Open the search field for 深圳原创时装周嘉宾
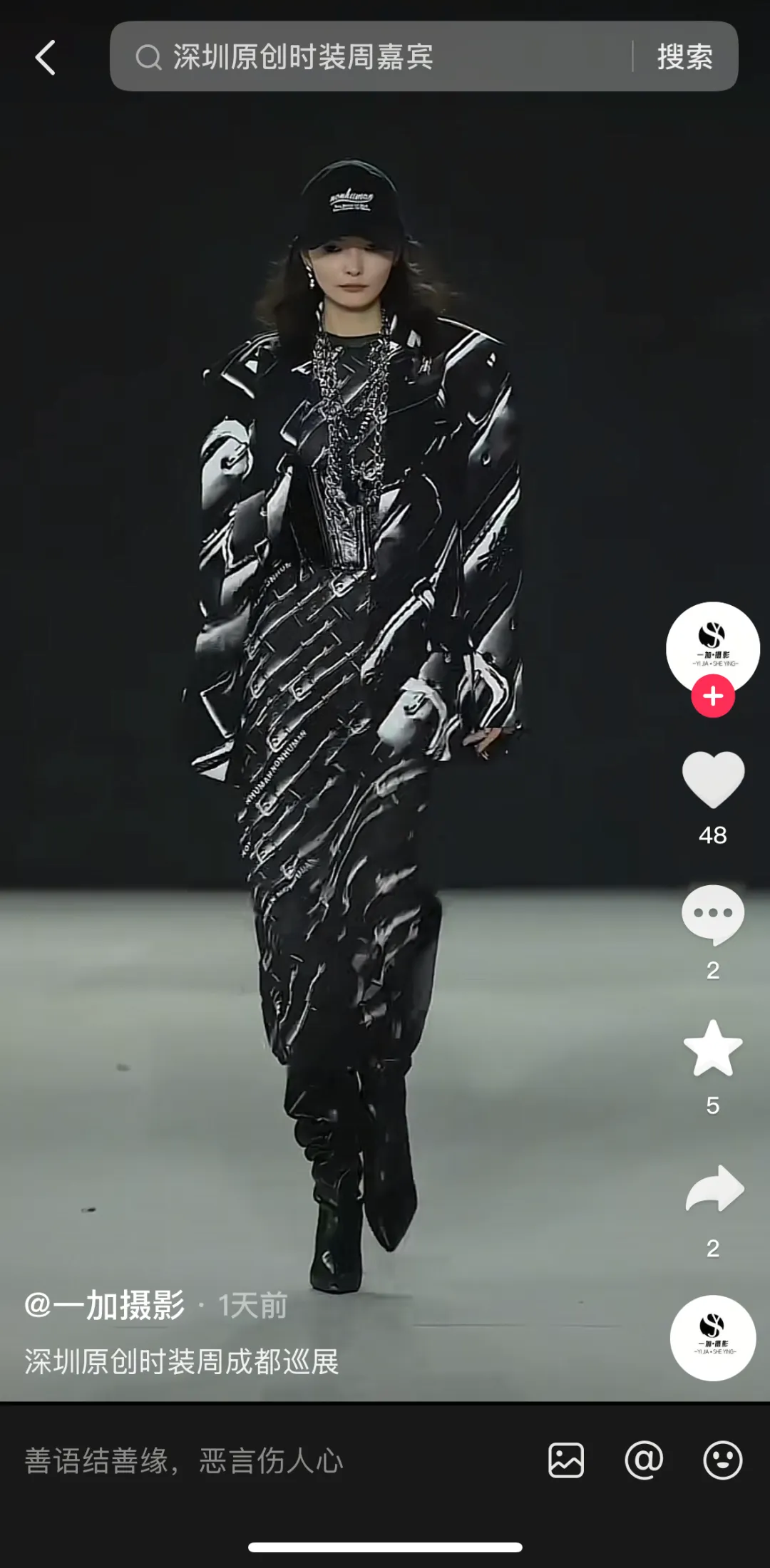This screenshot has width=770, height=1568. point(371,57)
